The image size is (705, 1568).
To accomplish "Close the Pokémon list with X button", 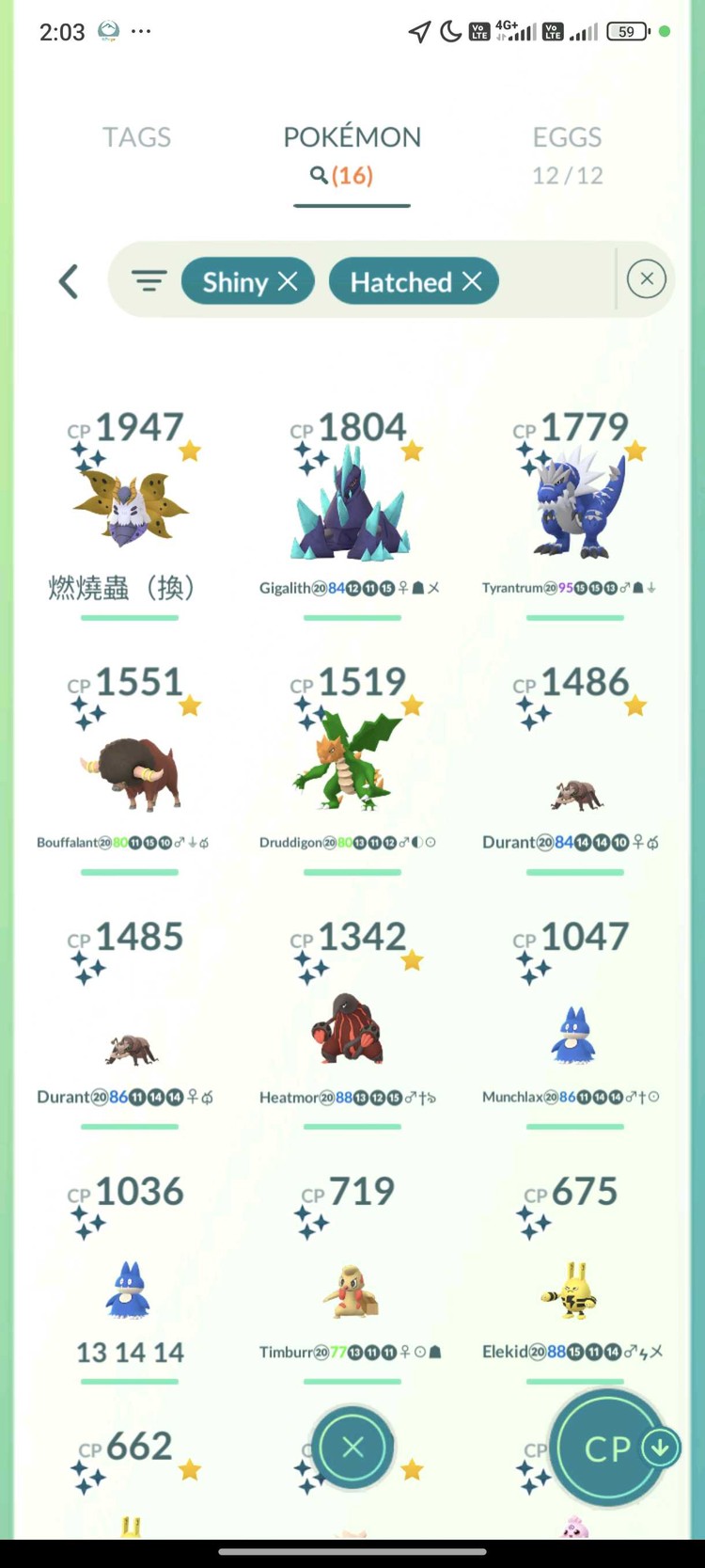I will (x=352, y=1448).
